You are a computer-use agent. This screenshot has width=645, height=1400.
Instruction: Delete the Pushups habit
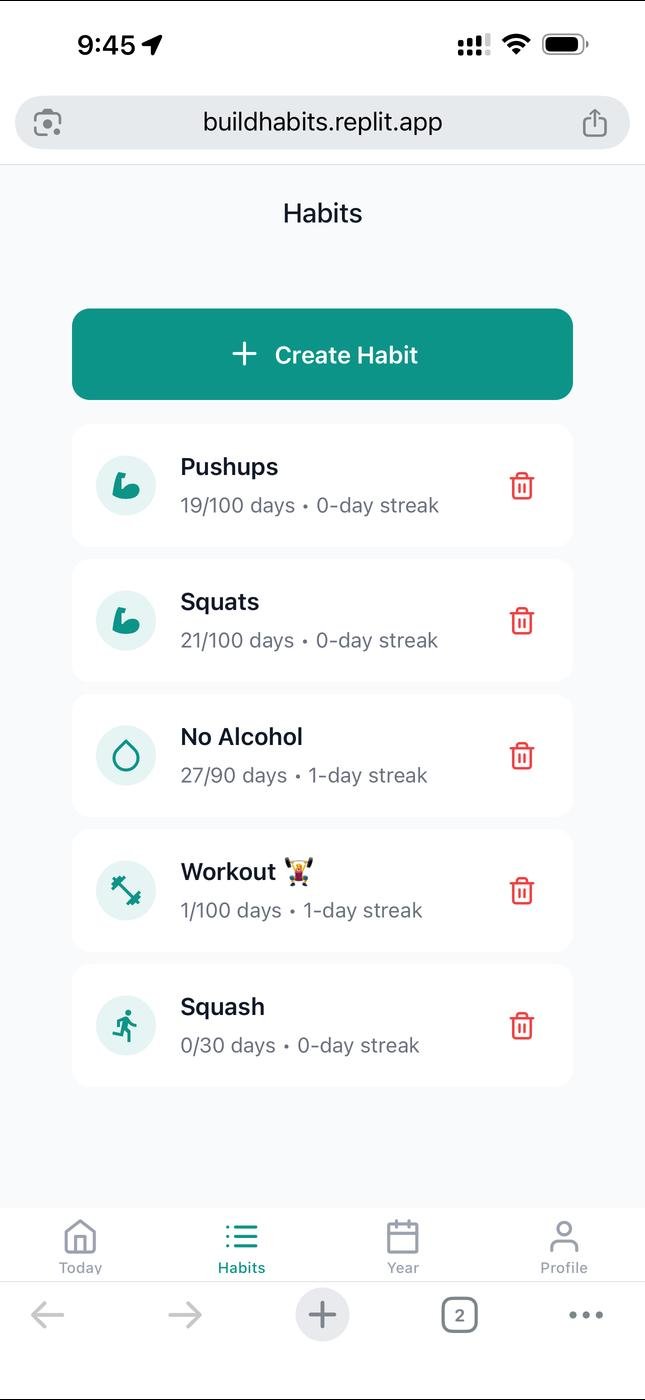click(521, 486)
